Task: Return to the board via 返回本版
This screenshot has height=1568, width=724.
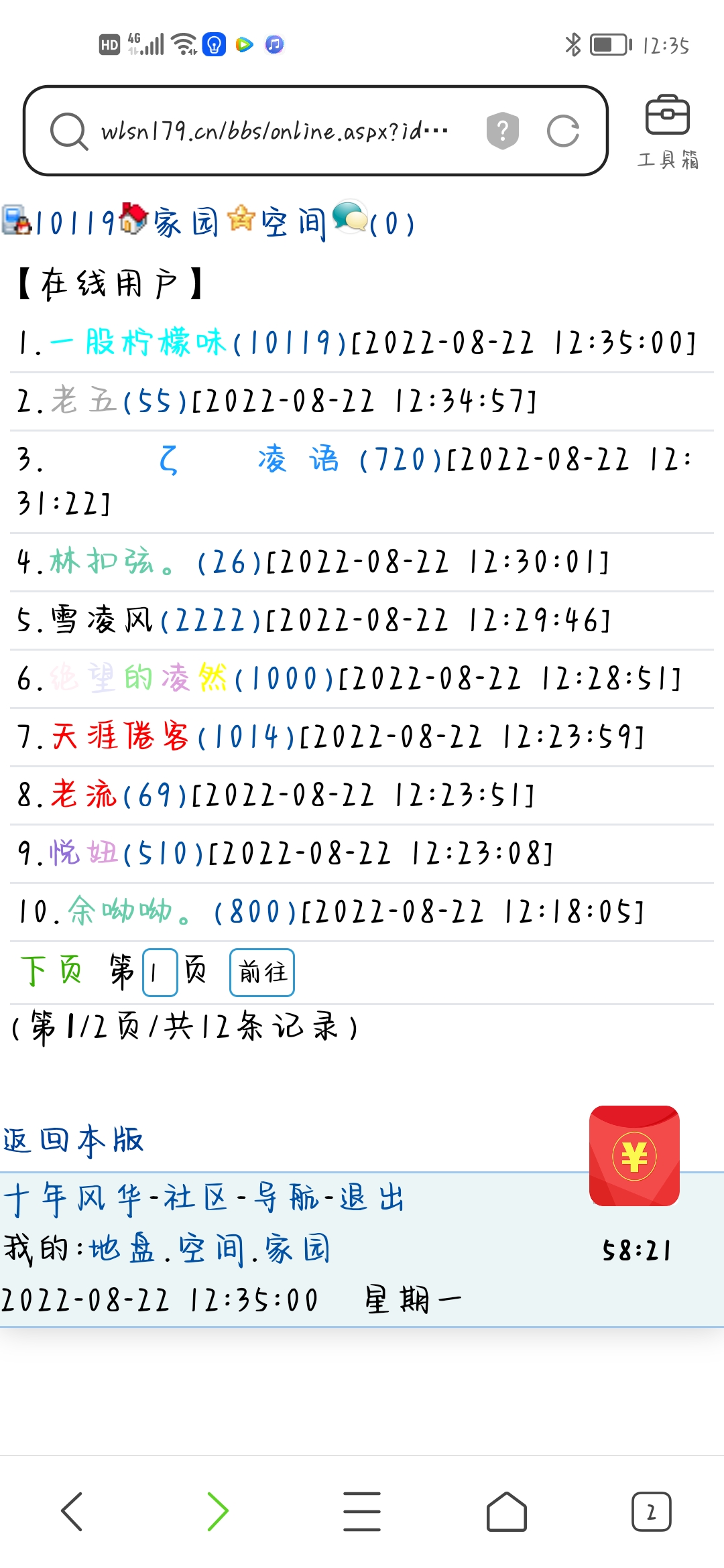Action: point(74,1140)
